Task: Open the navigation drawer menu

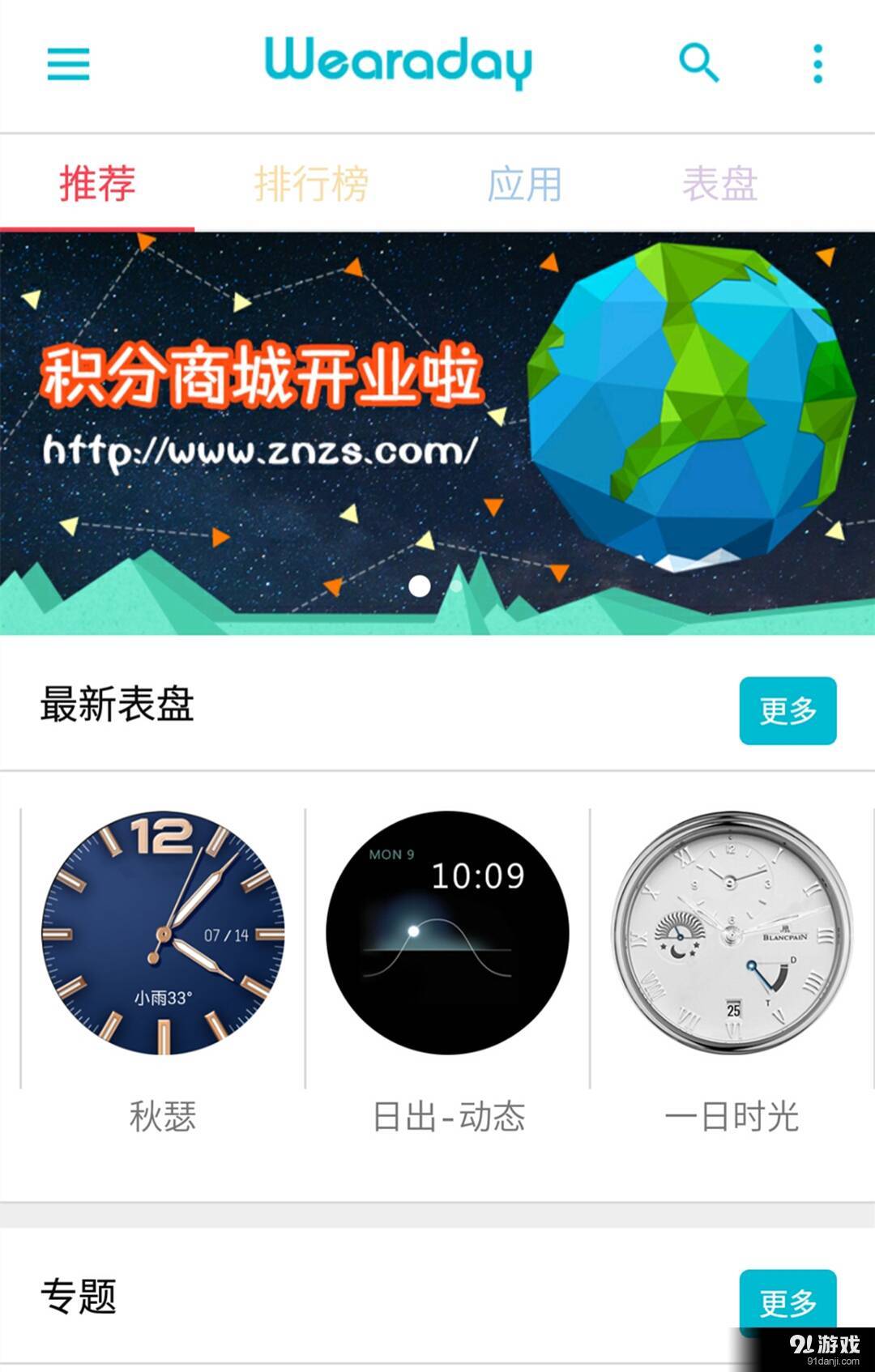Action: pyautogui.click(x=69, y=64)
